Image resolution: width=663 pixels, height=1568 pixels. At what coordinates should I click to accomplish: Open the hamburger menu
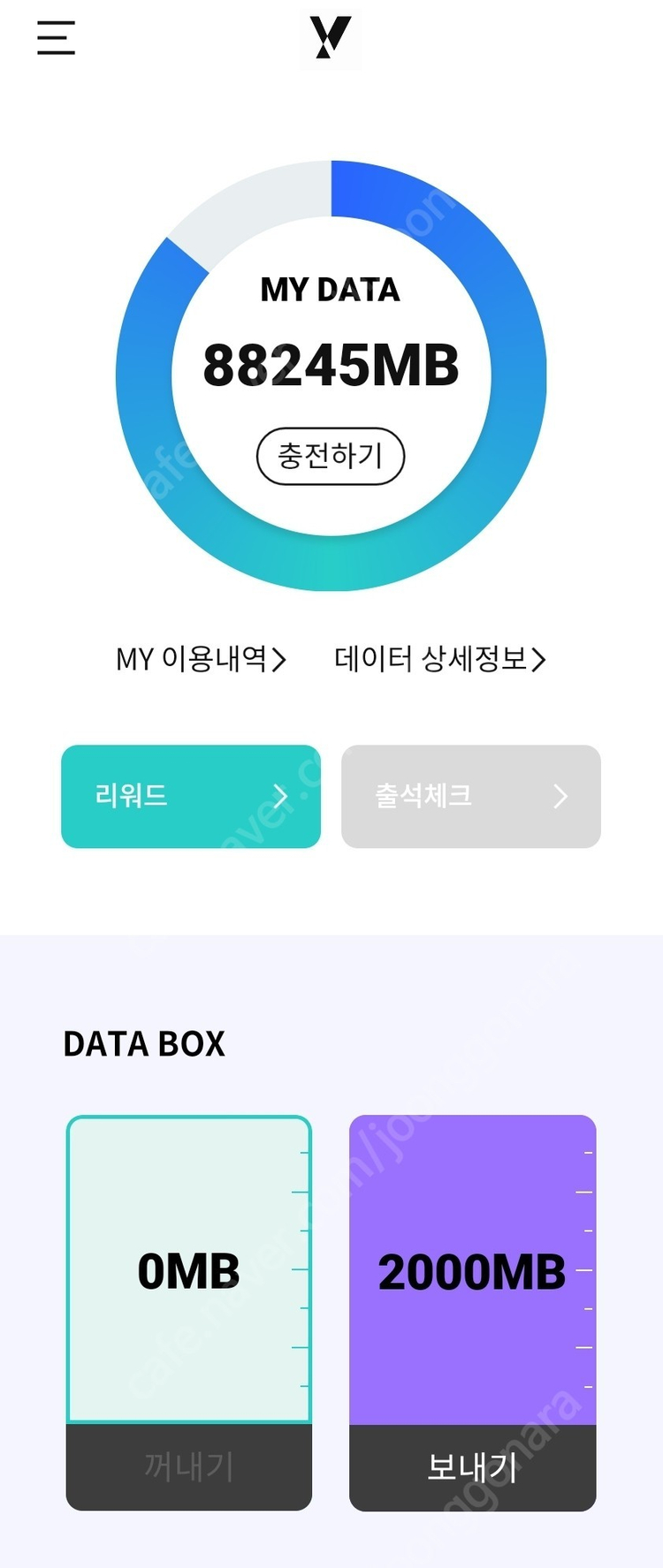click(x=56, y=38)
